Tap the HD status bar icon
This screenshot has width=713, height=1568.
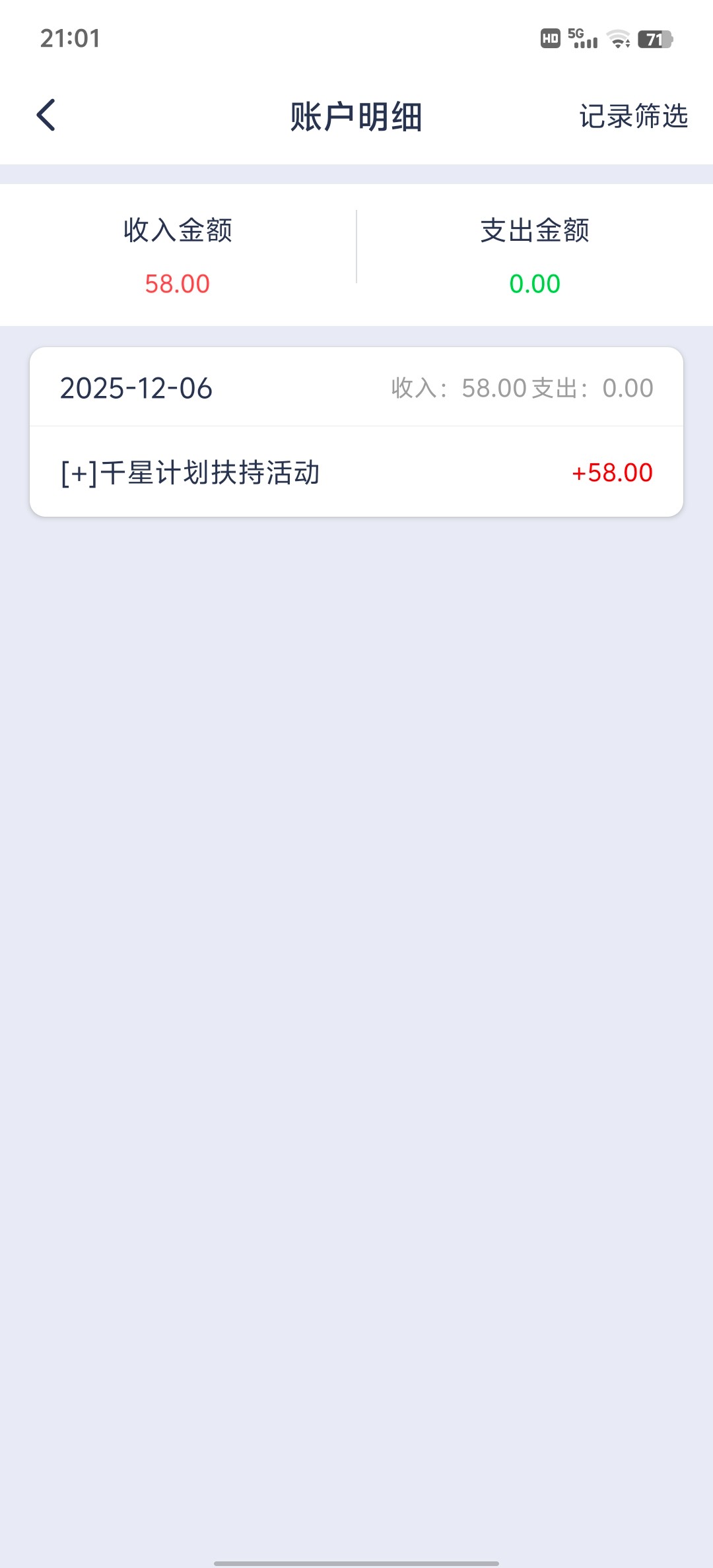[552, 40]
